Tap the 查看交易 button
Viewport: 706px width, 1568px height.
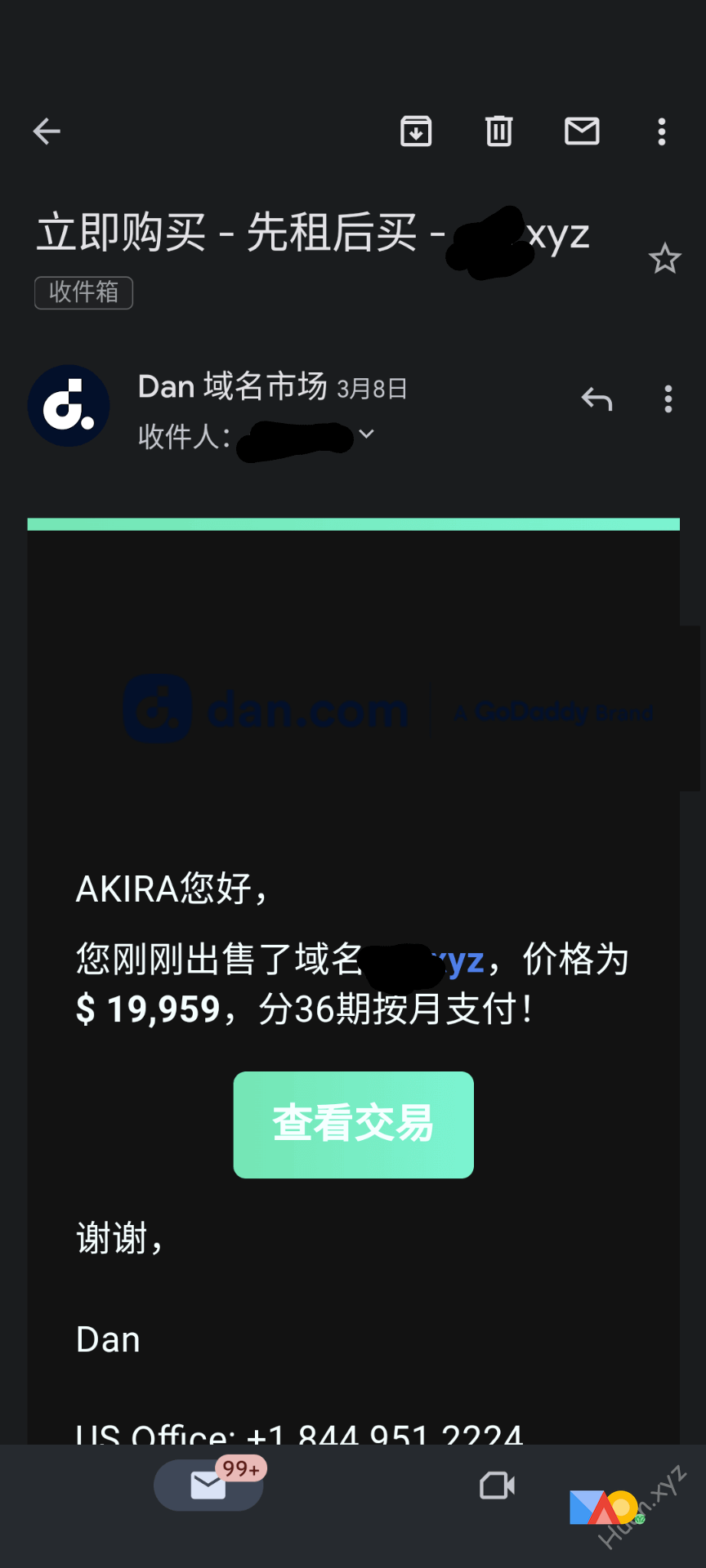pyautogui.click(x=353, y=1125)
